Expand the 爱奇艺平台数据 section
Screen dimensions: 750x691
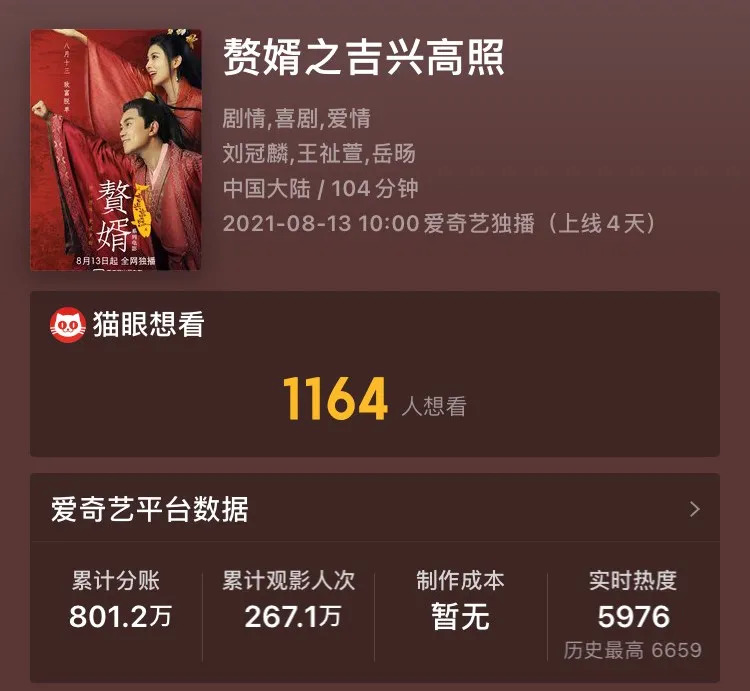[x=695, y=510]
